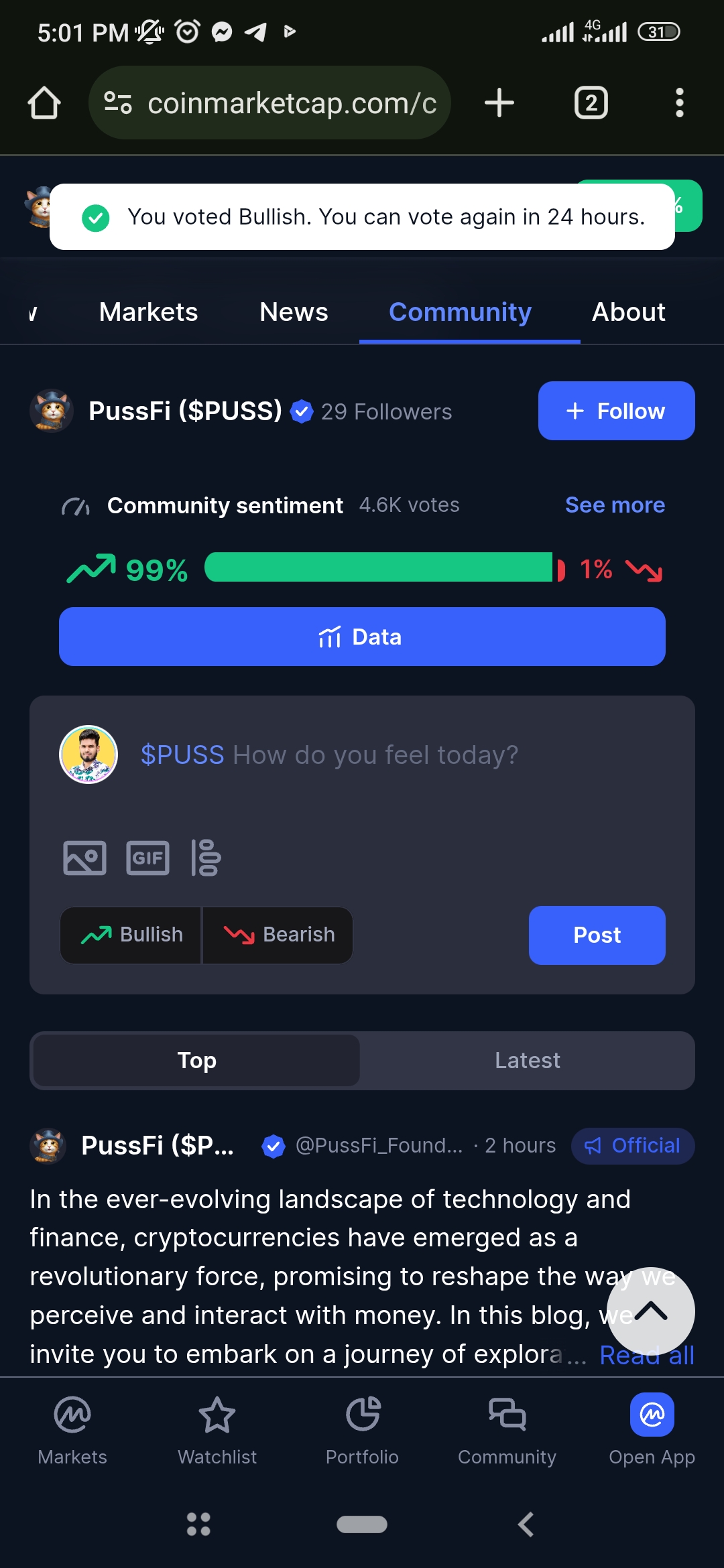The image size is (724, 1568).
Task: Open the browser overflow menu
Action: 679,103
